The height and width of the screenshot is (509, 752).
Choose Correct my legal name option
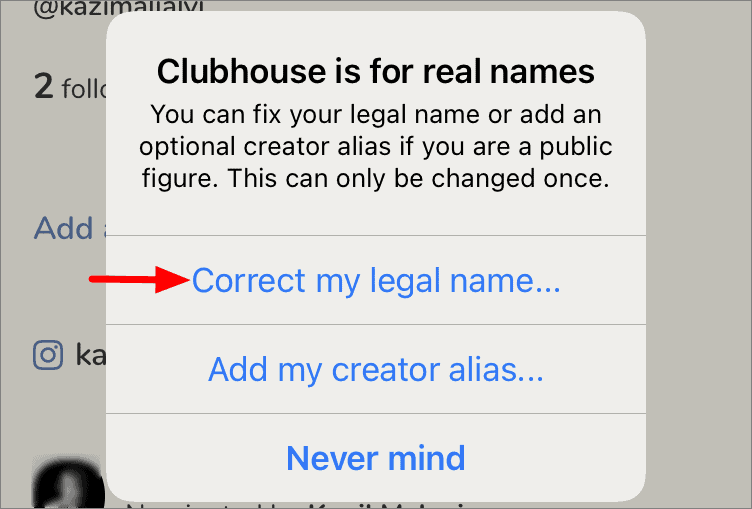(376, 281)
